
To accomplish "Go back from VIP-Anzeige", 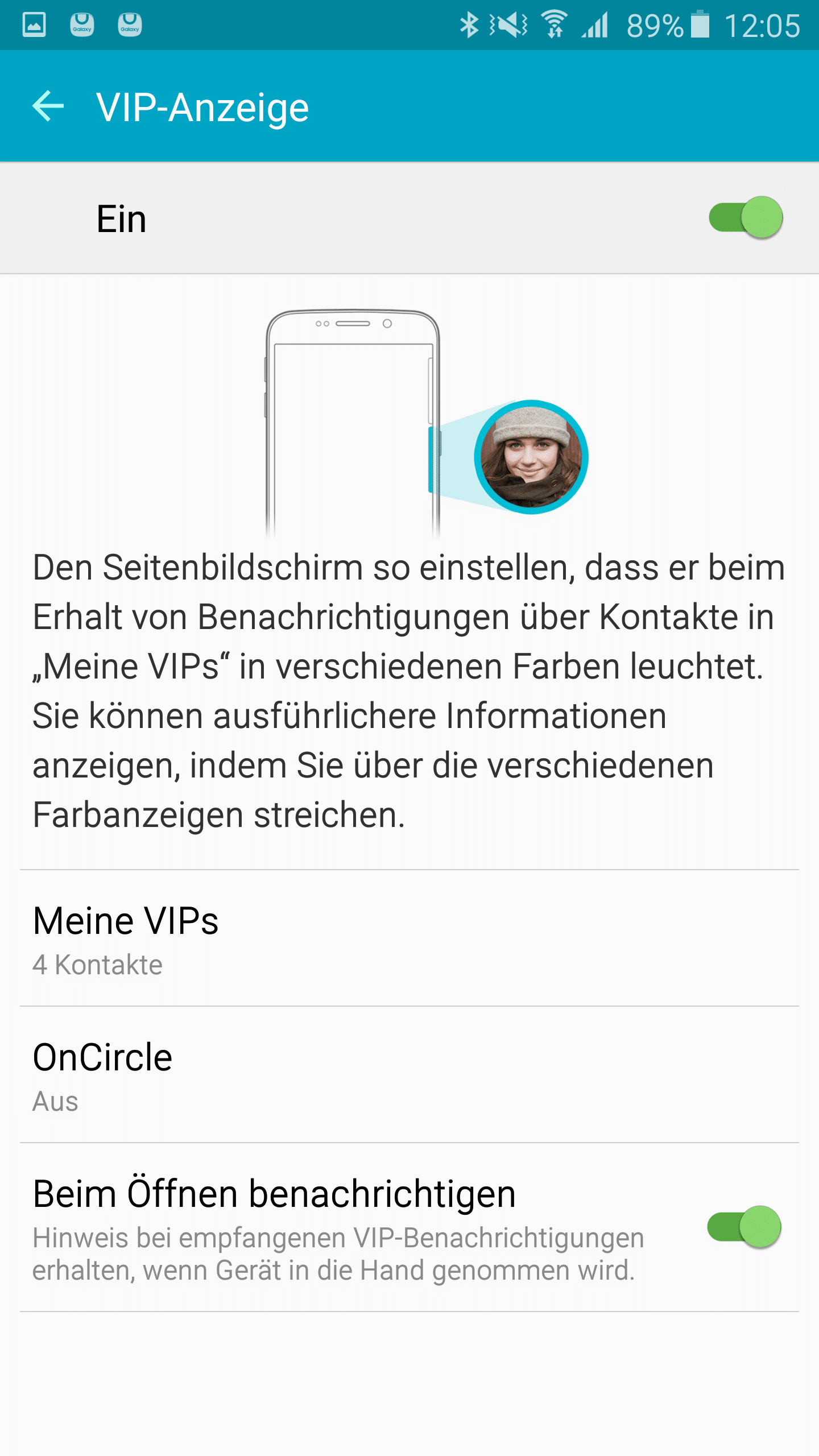I will [x=48, y=106].
